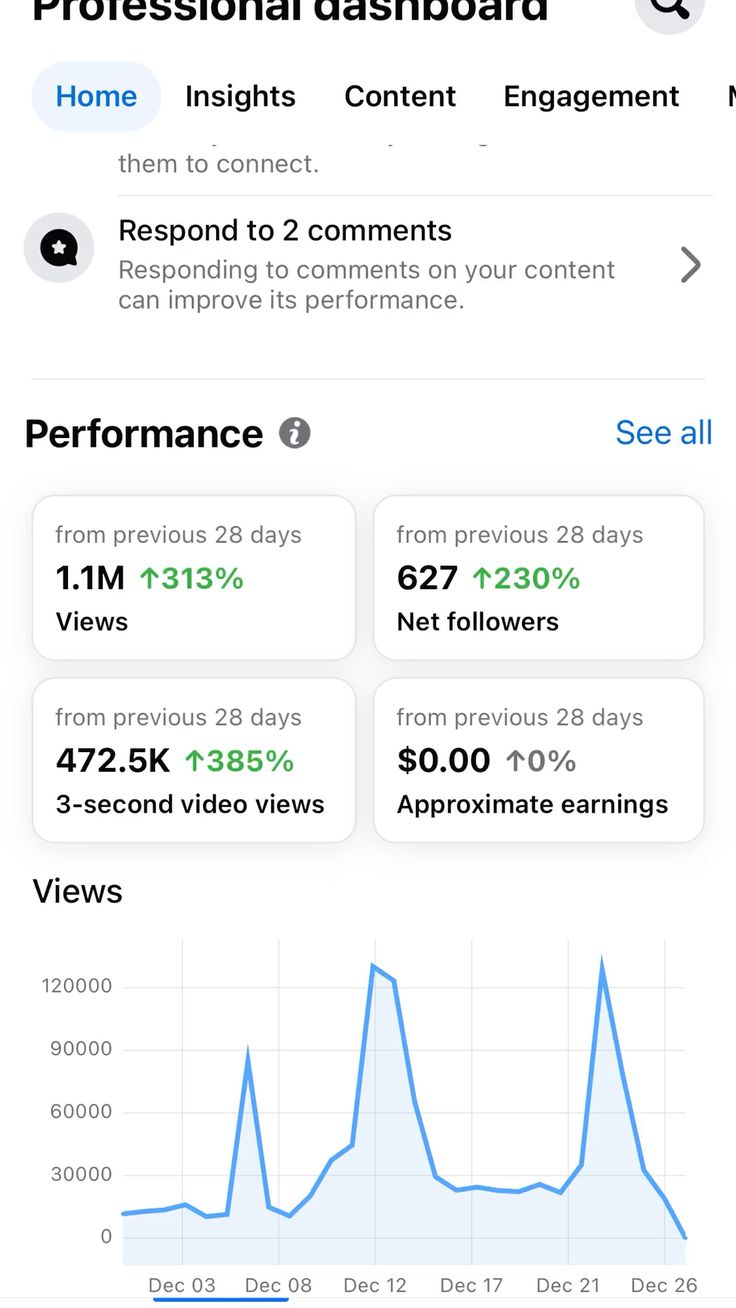Open search in Professional dashboard
The image size is (736, 1308).
[x=669, y=8]
